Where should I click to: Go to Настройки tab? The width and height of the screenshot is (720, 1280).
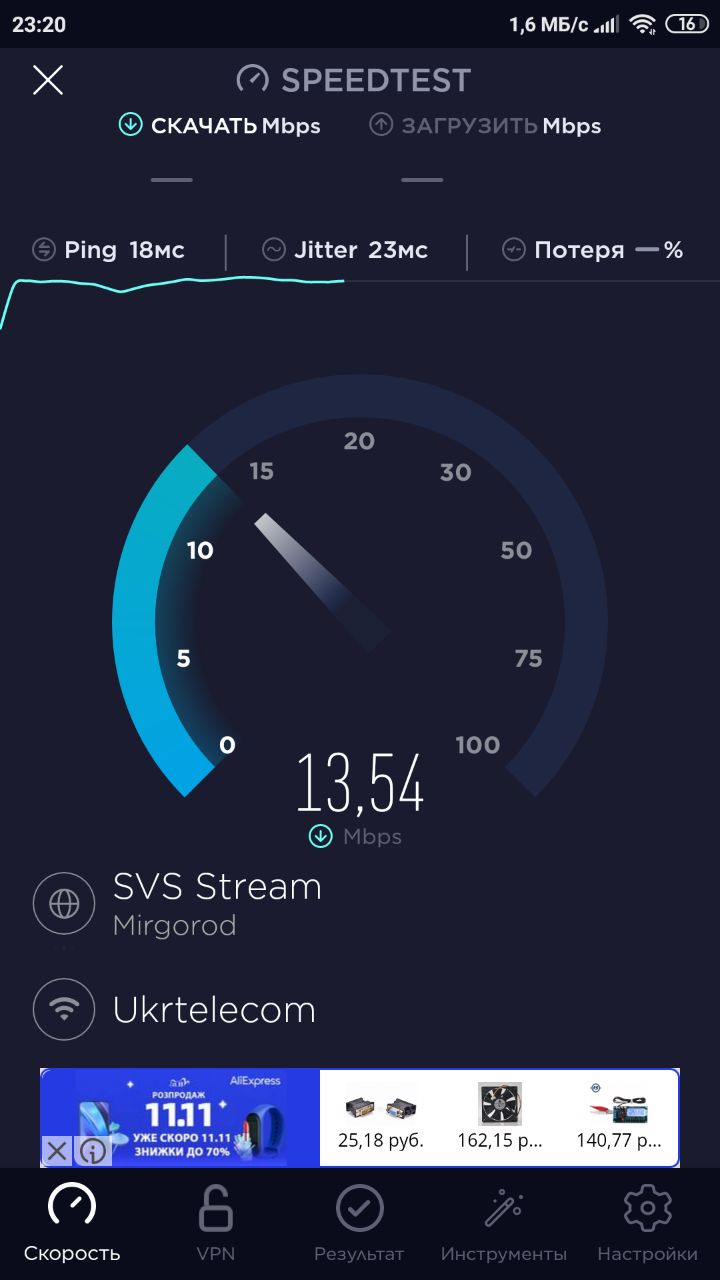tap(647, 1222)
